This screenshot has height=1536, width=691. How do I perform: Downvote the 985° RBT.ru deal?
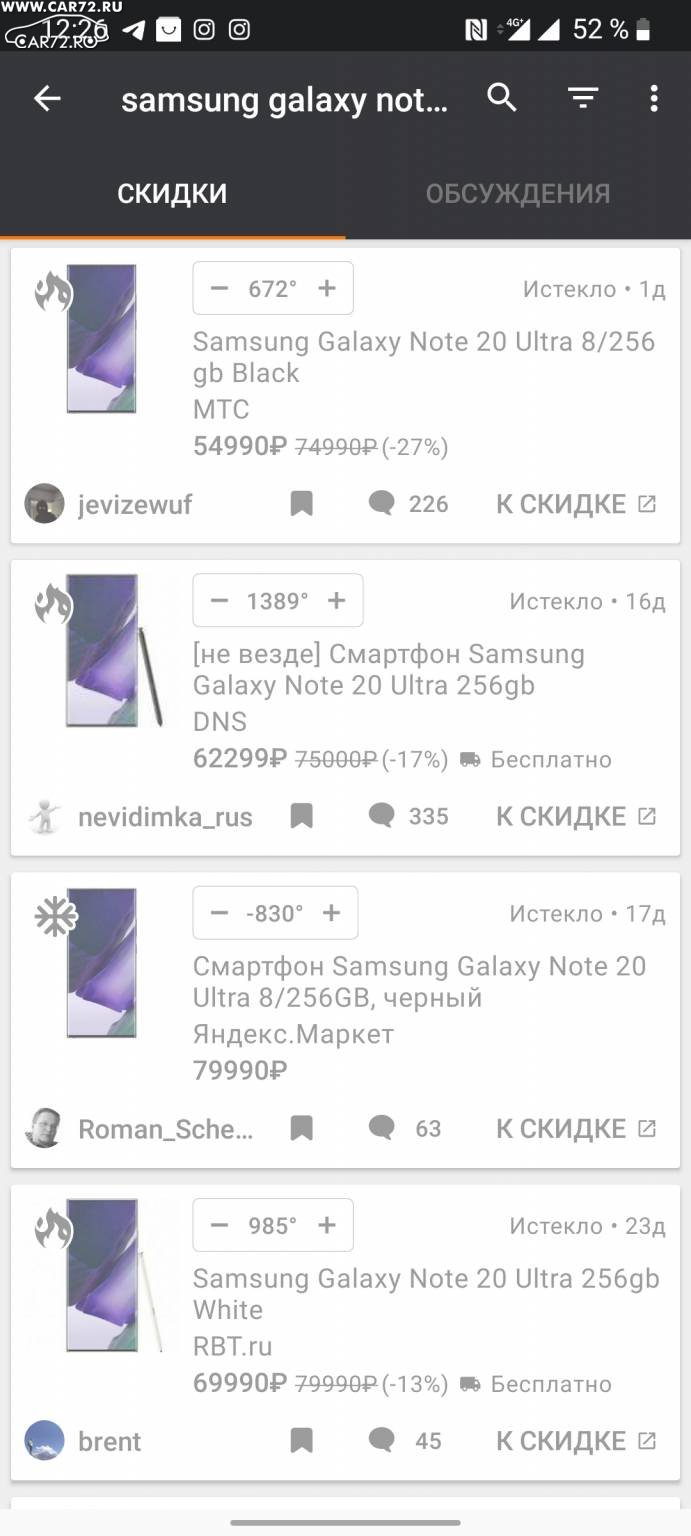[x=220, y=1225]
